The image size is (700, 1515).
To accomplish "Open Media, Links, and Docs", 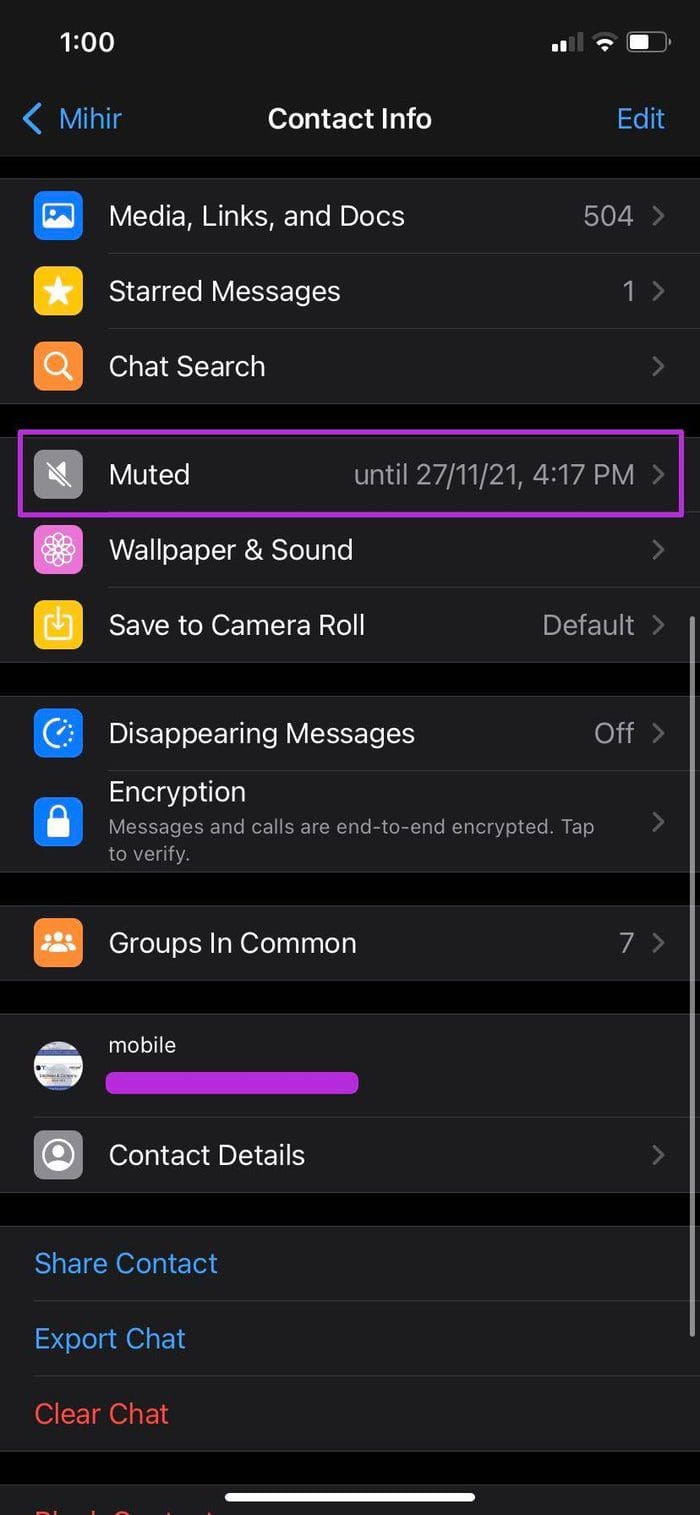I will 350,216.
